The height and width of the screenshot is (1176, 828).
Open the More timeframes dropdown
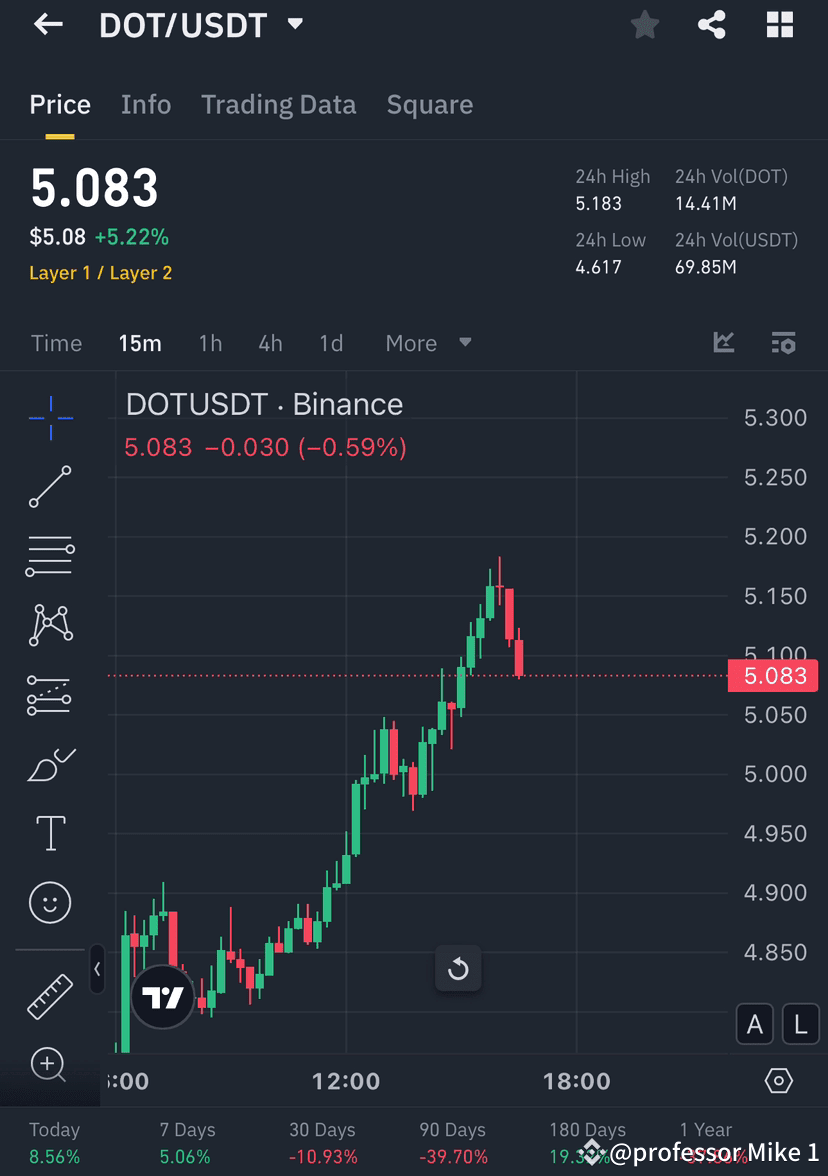tap(428, 343)
